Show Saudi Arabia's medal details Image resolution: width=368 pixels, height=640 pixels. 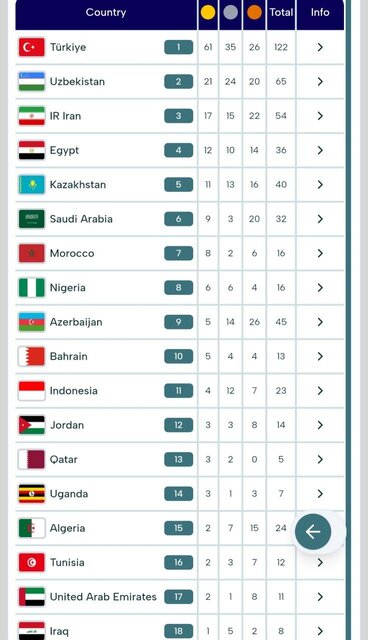pyautogui.click(x=320, y=219)
